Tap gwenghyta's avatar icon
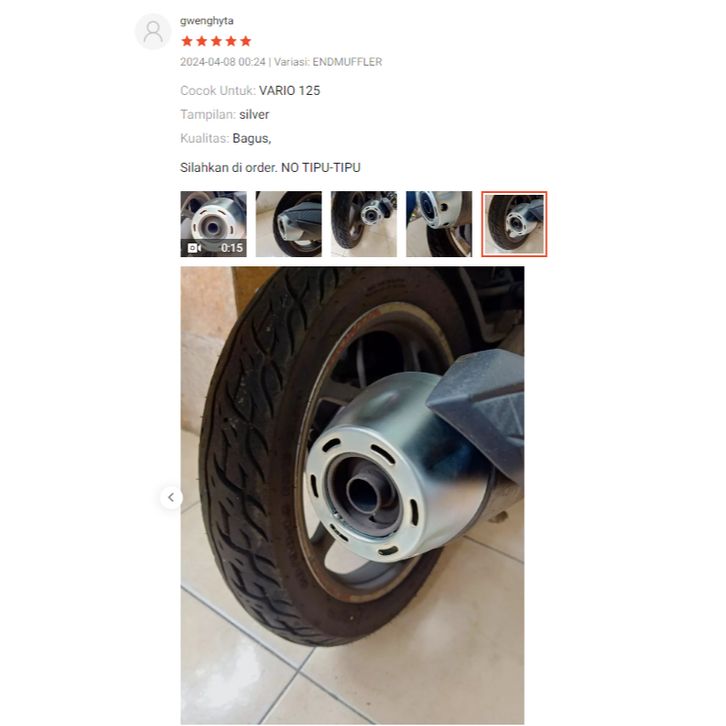Image resolution: width=726 pixels, height=726 pixels. click(153, 32)
